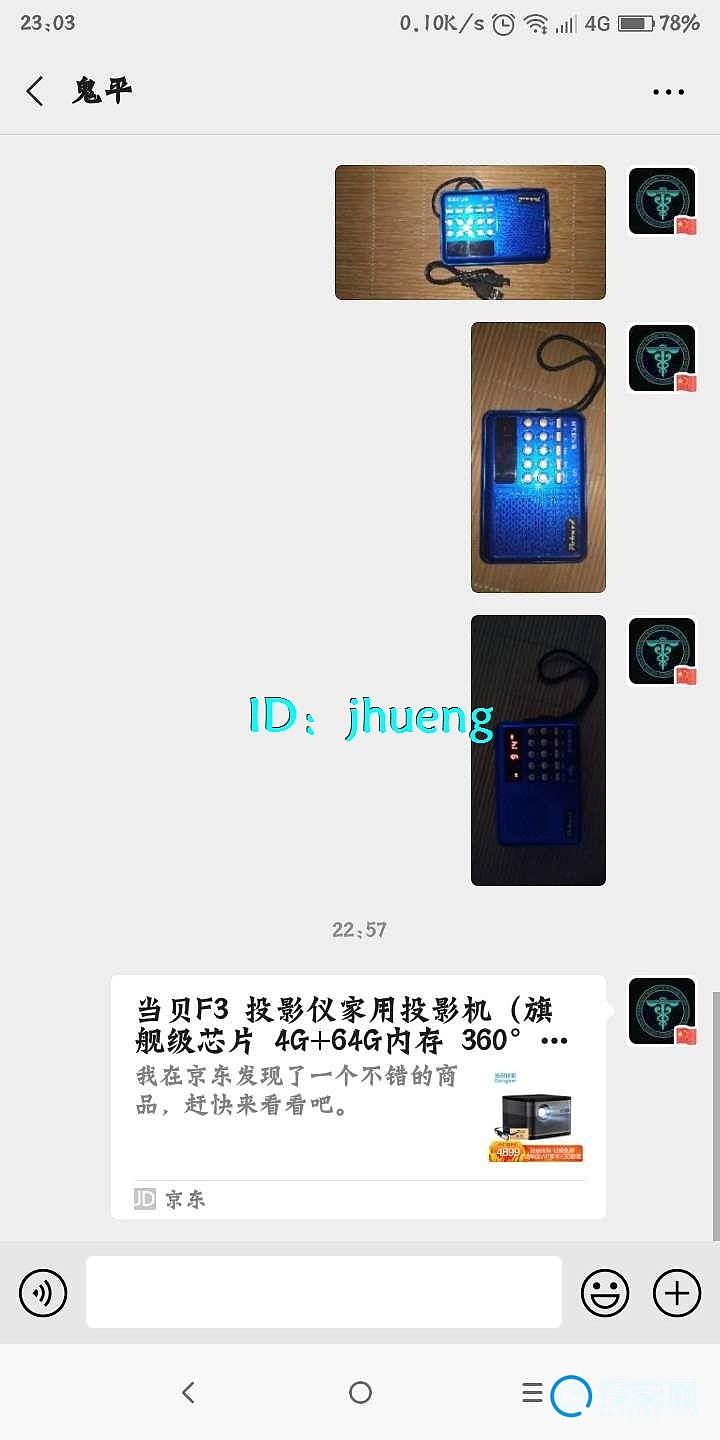Go back from the 鬼平 chat

pos(35,91)
